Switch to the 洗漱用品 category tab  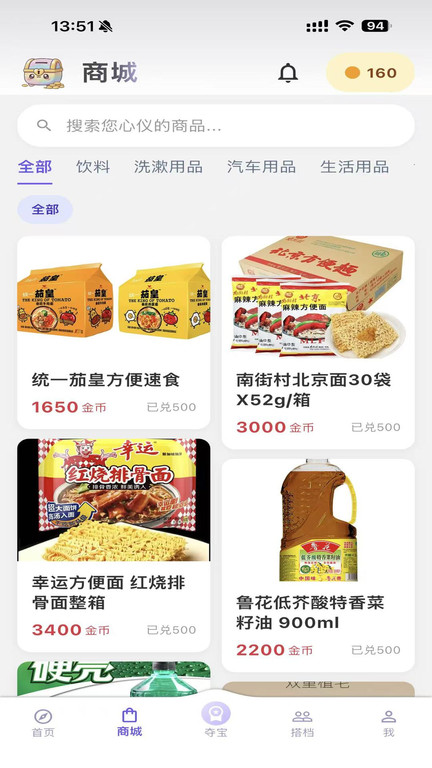168,167
